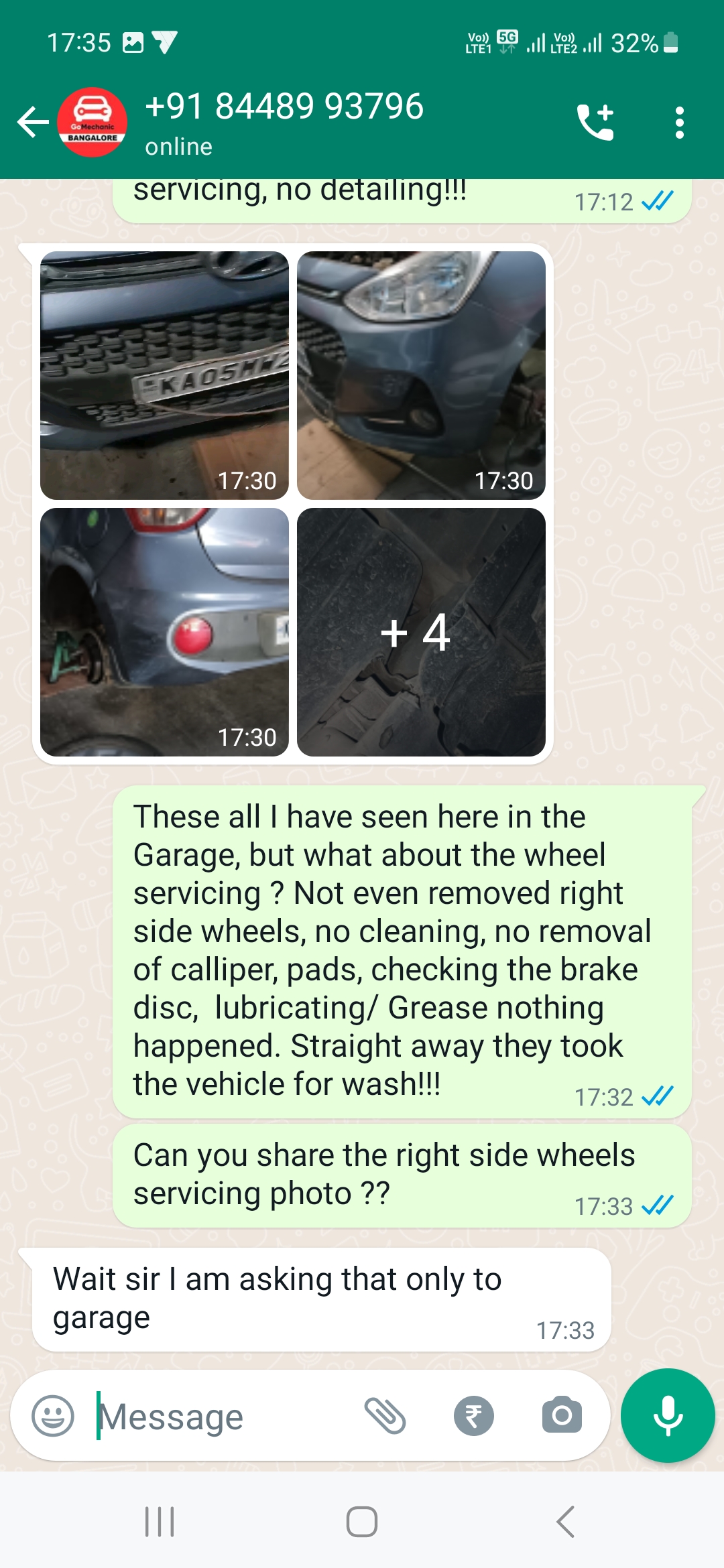The image size is (724, 1568).
Task: Go to the home screen
Action: (x=362, y=1522)
